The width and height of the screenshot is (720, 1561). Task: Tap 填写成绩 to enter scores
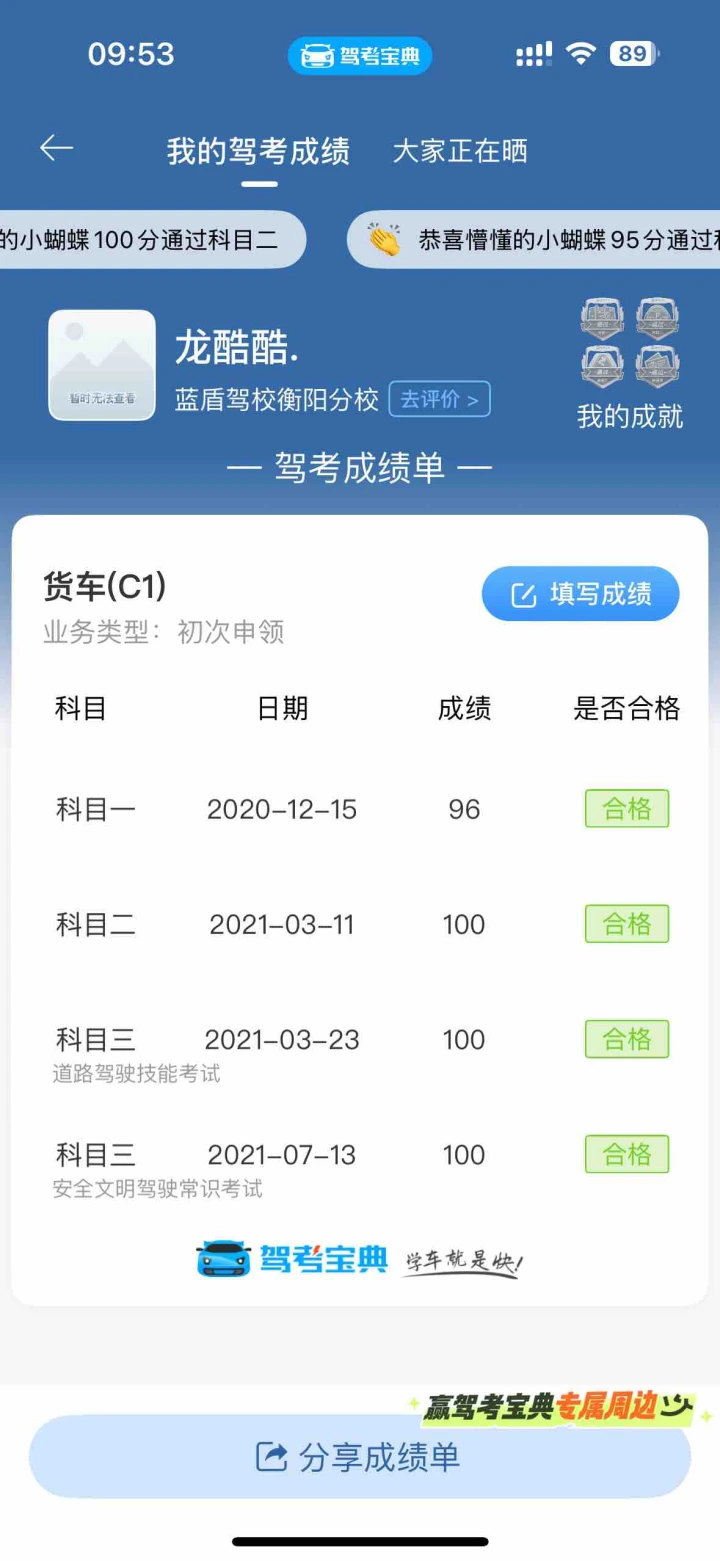(x=581, y=594)
